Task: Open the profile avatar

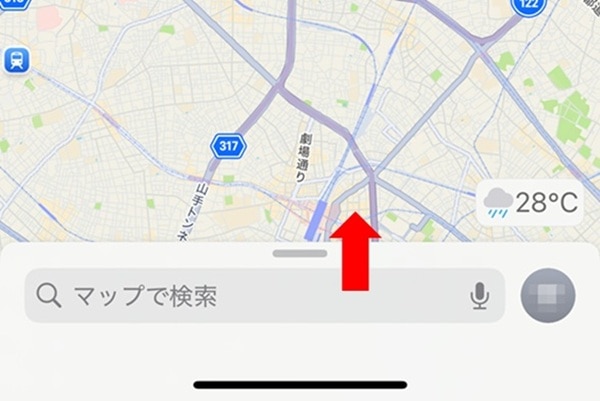Action: [x=548, y=296]
